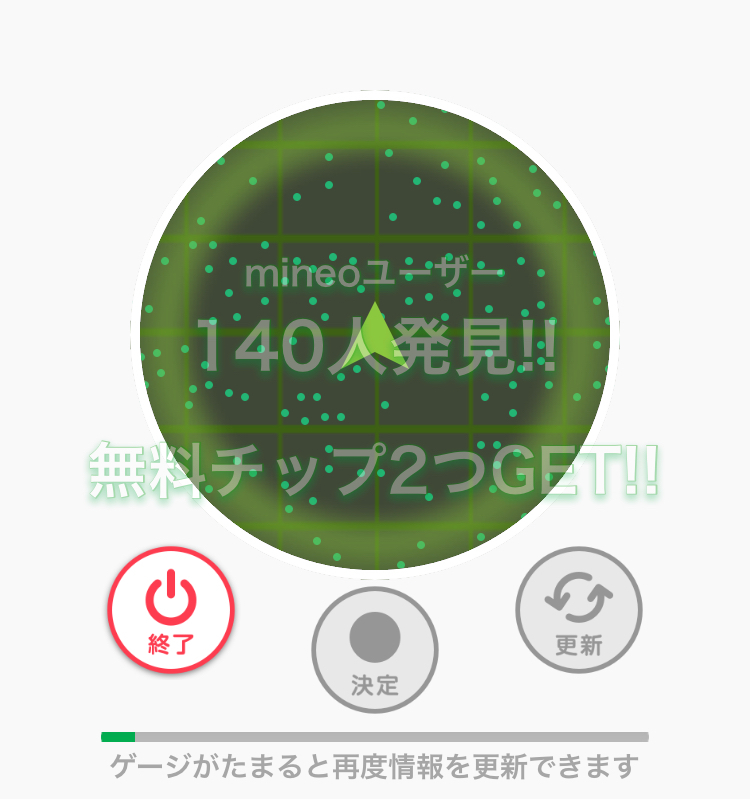Image resolution: width=750 pixels, height=799 pixels.
Task: Refresh the radar with the 更新 button
Action: [579, 610]
